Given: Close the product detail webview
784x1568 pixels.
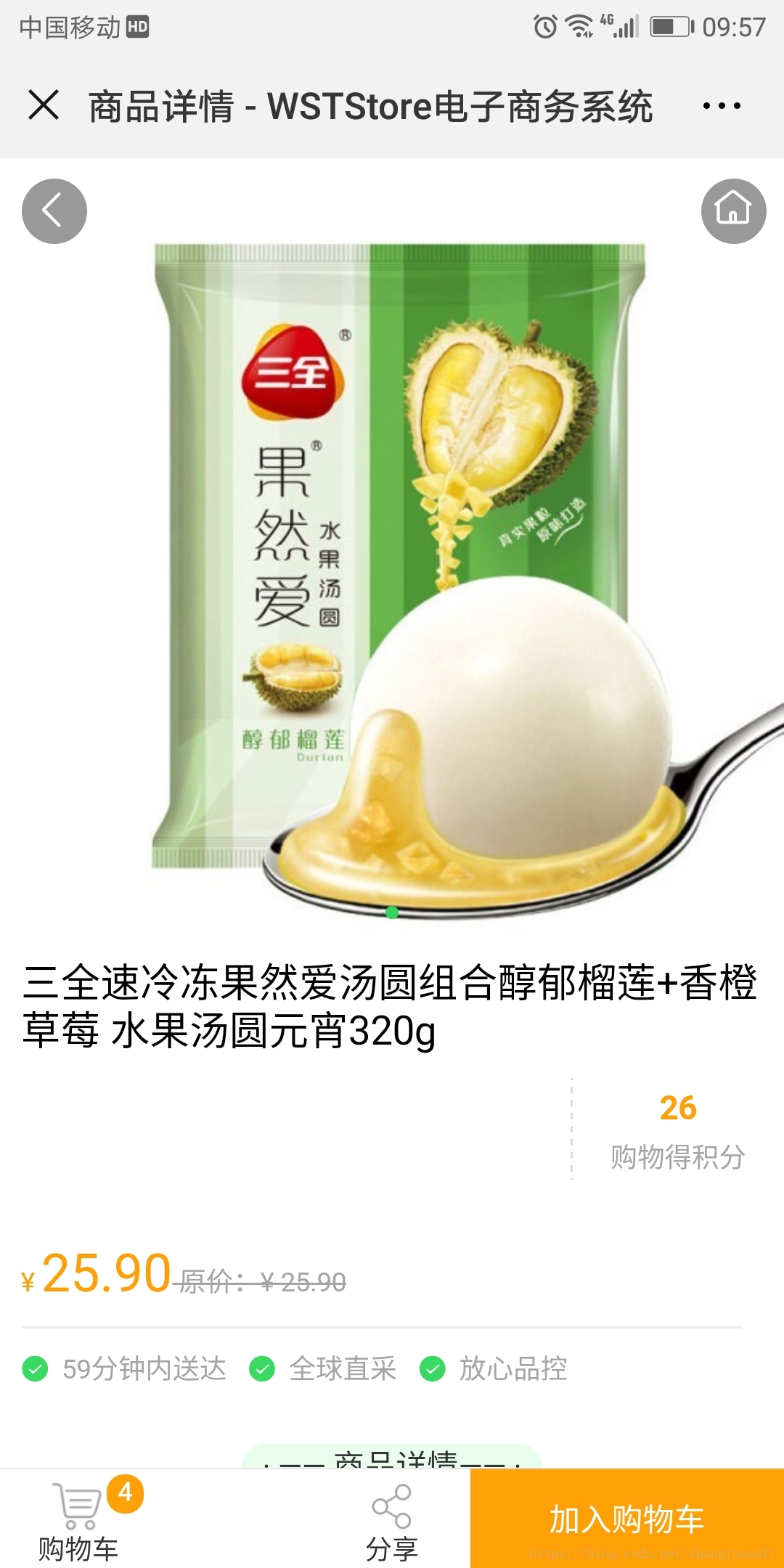Looking at the screenshot, I should tap(44, 105).
